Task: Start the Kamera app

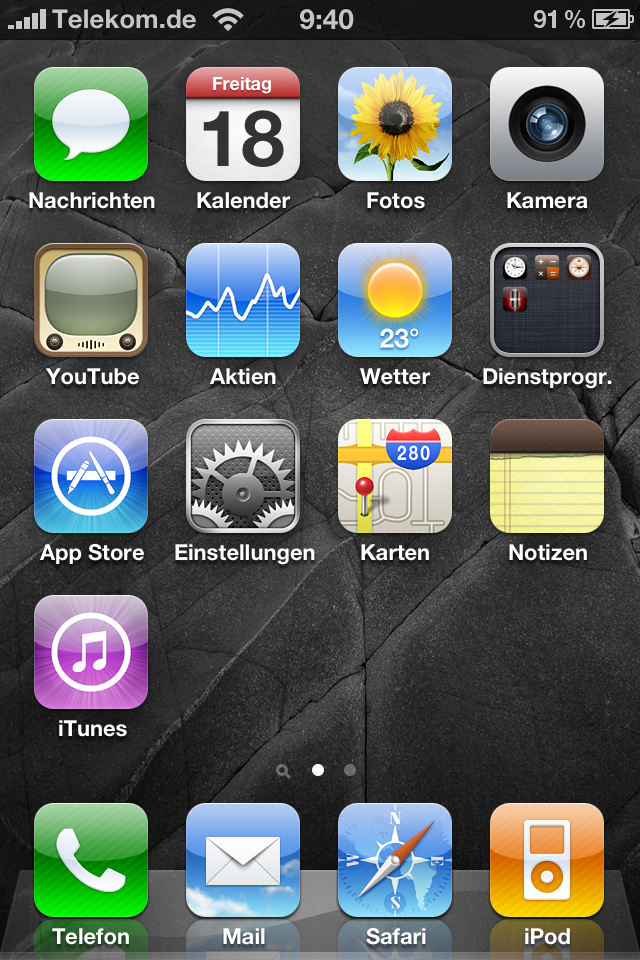Action: click(x=547, y=124)
